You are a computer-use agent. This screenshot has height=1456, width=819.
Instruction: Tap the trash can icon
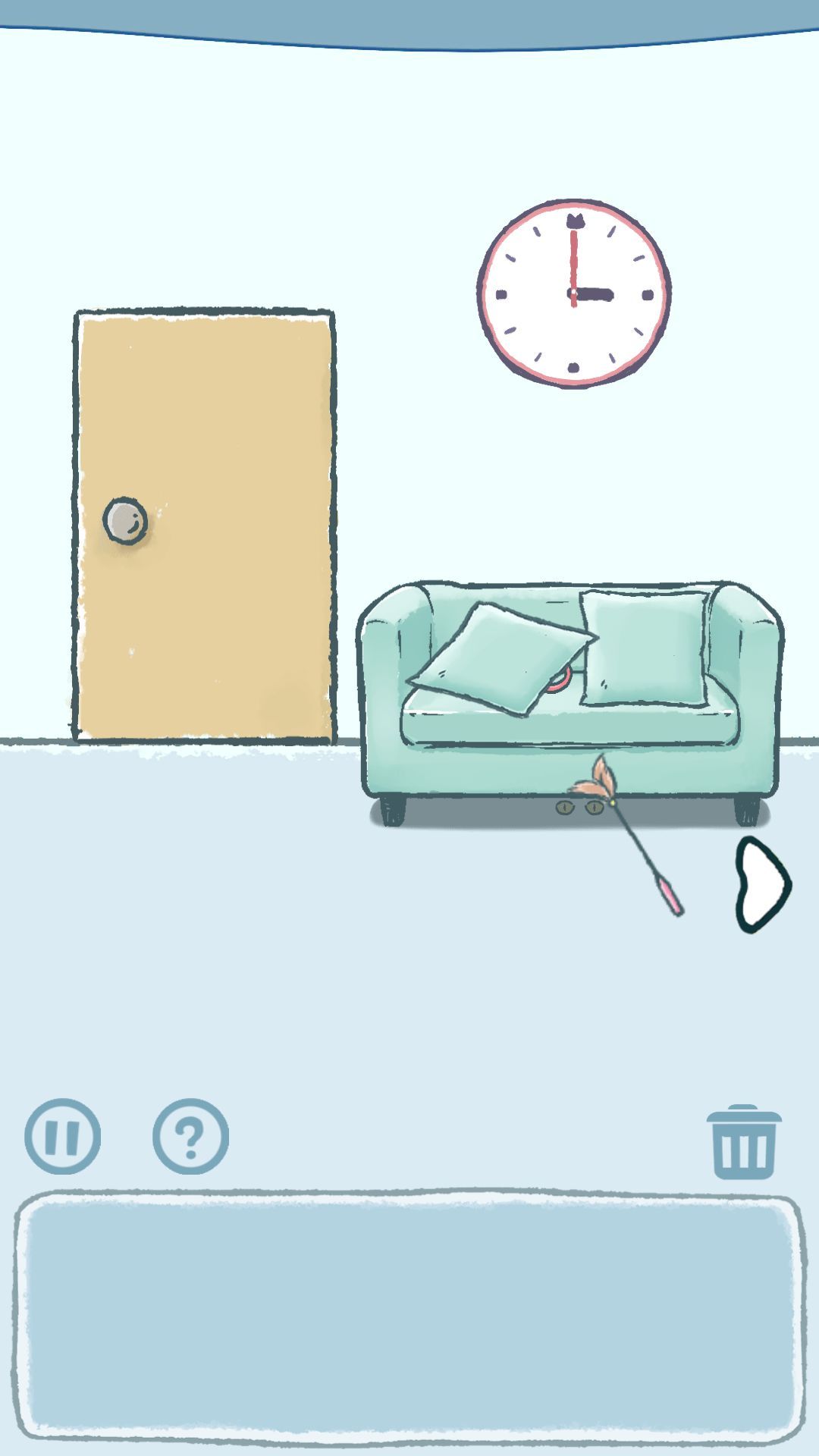coord(743,1142)
